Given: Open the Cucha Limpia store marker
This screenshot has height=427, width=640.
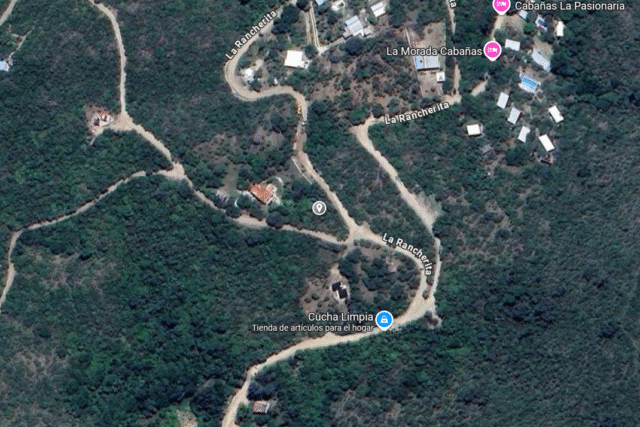Looking at the screenshot, I should point(385,320).
